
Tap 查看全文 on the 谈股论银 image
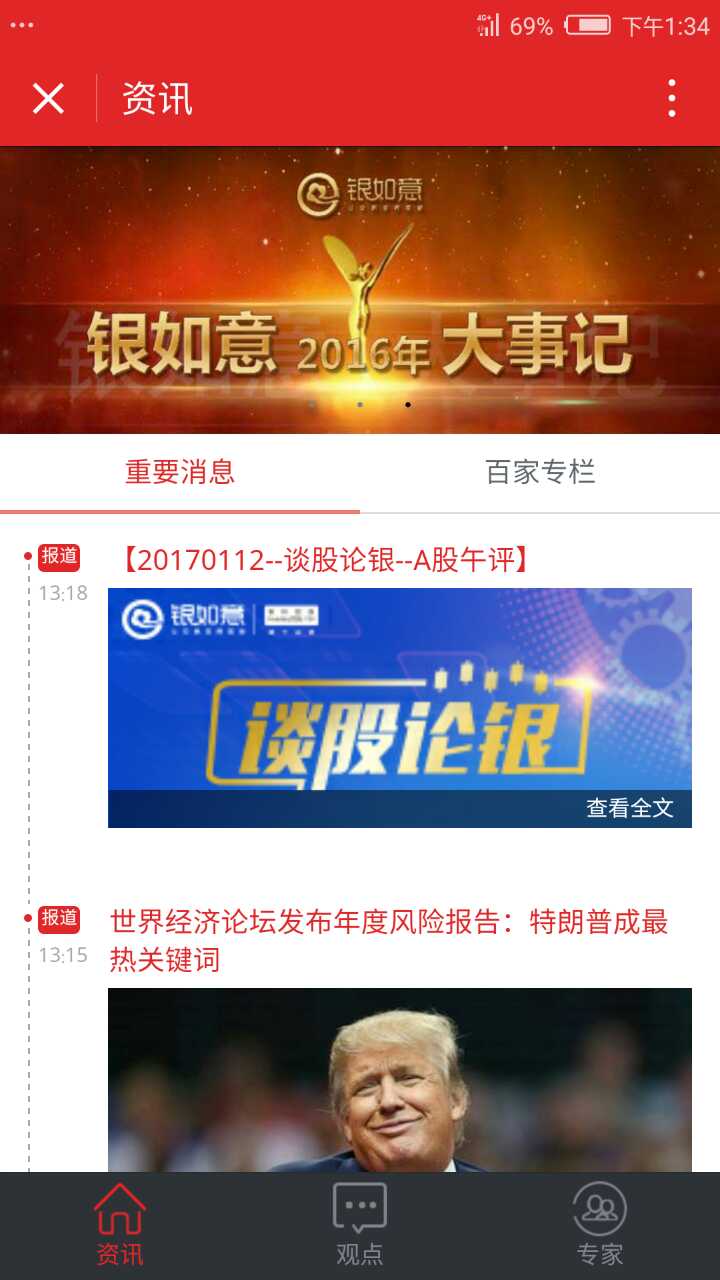pyautogui.click(x=630, y=808)
